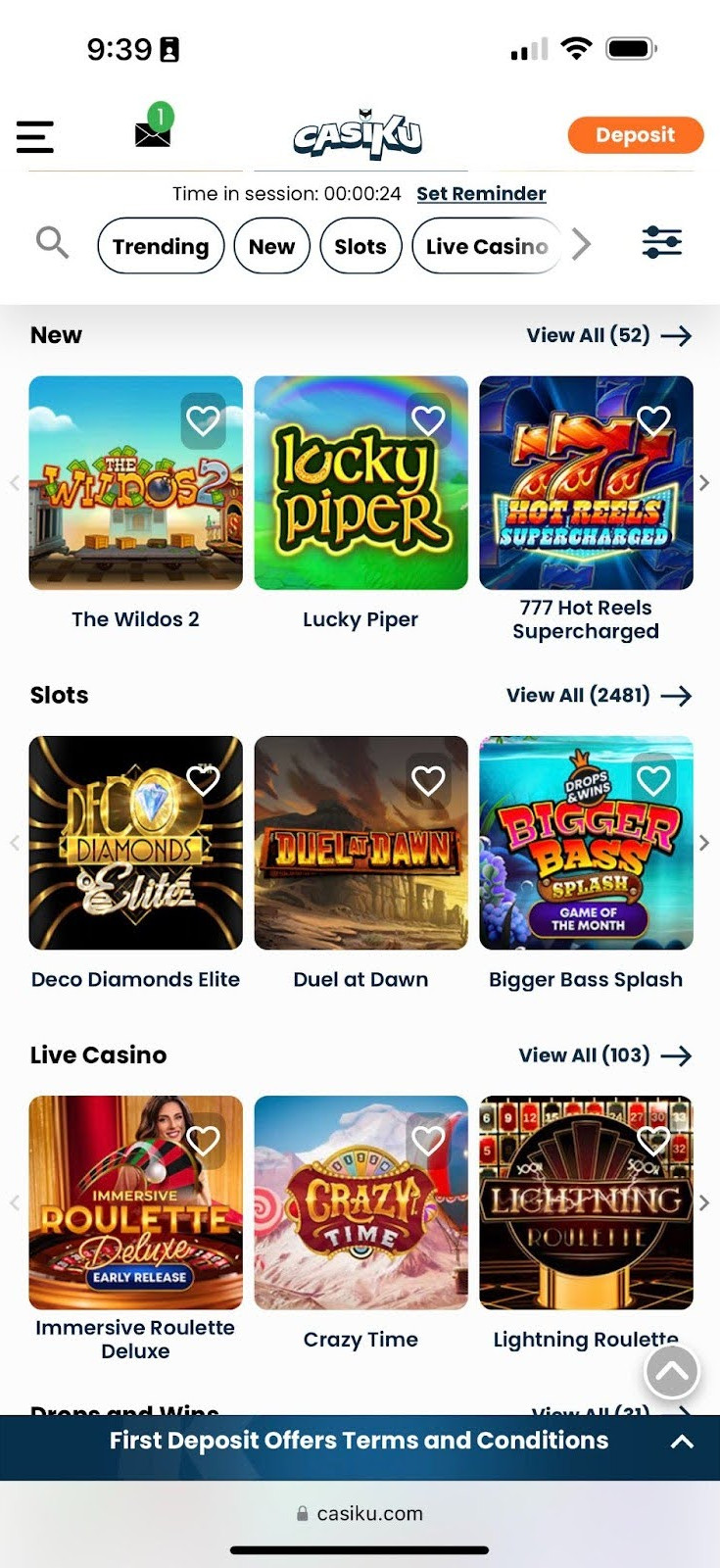Viewport: 720px width, 1568px height.
Task: Open the game filter sliders icon
Action: point(661,242)
